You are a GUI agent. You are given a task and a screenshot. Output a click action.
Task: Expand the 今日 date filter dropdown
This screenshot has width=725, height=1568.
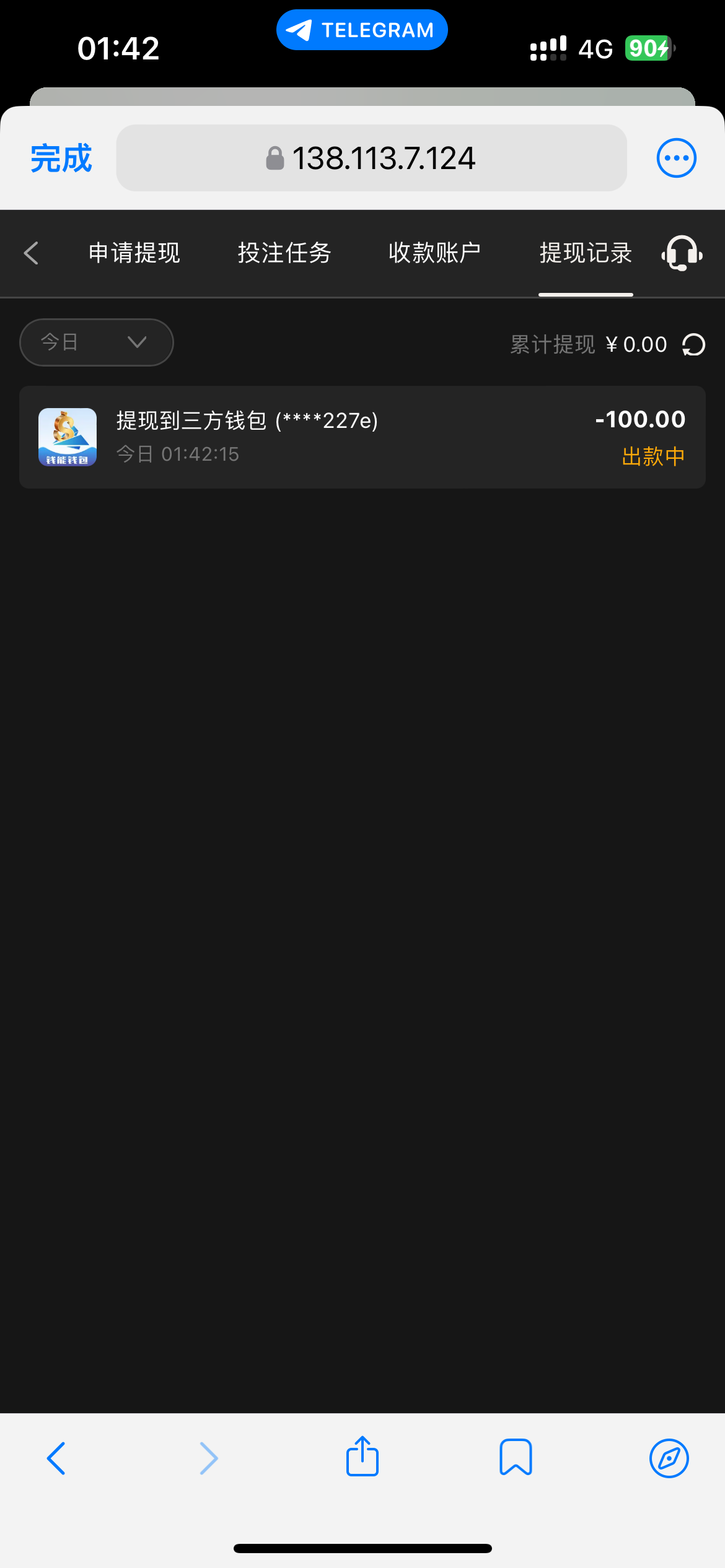[x=97, y=342]
